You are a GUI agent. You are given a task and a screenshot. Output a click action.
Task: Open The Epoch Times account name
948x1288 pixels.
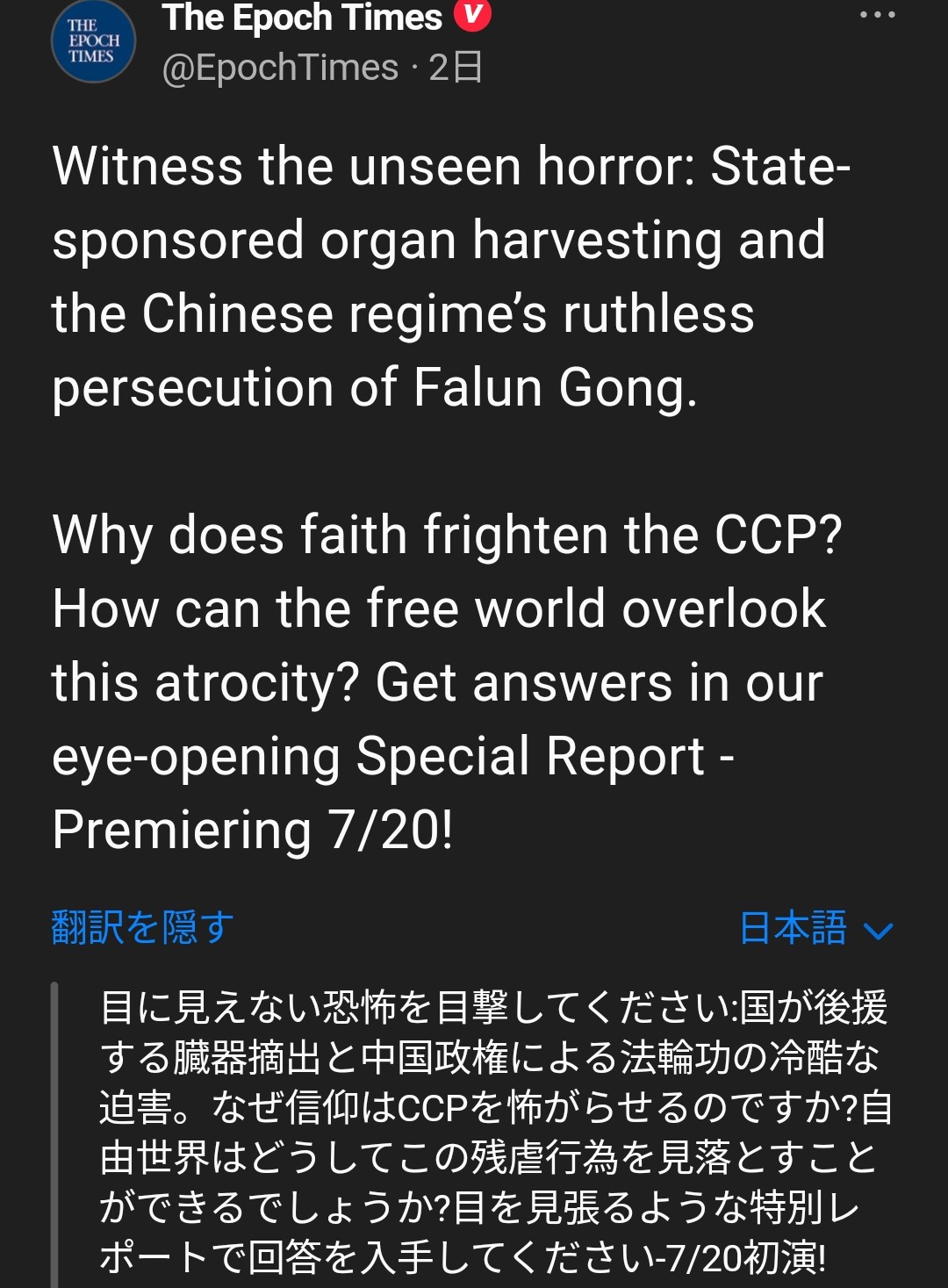pos(302,18)
